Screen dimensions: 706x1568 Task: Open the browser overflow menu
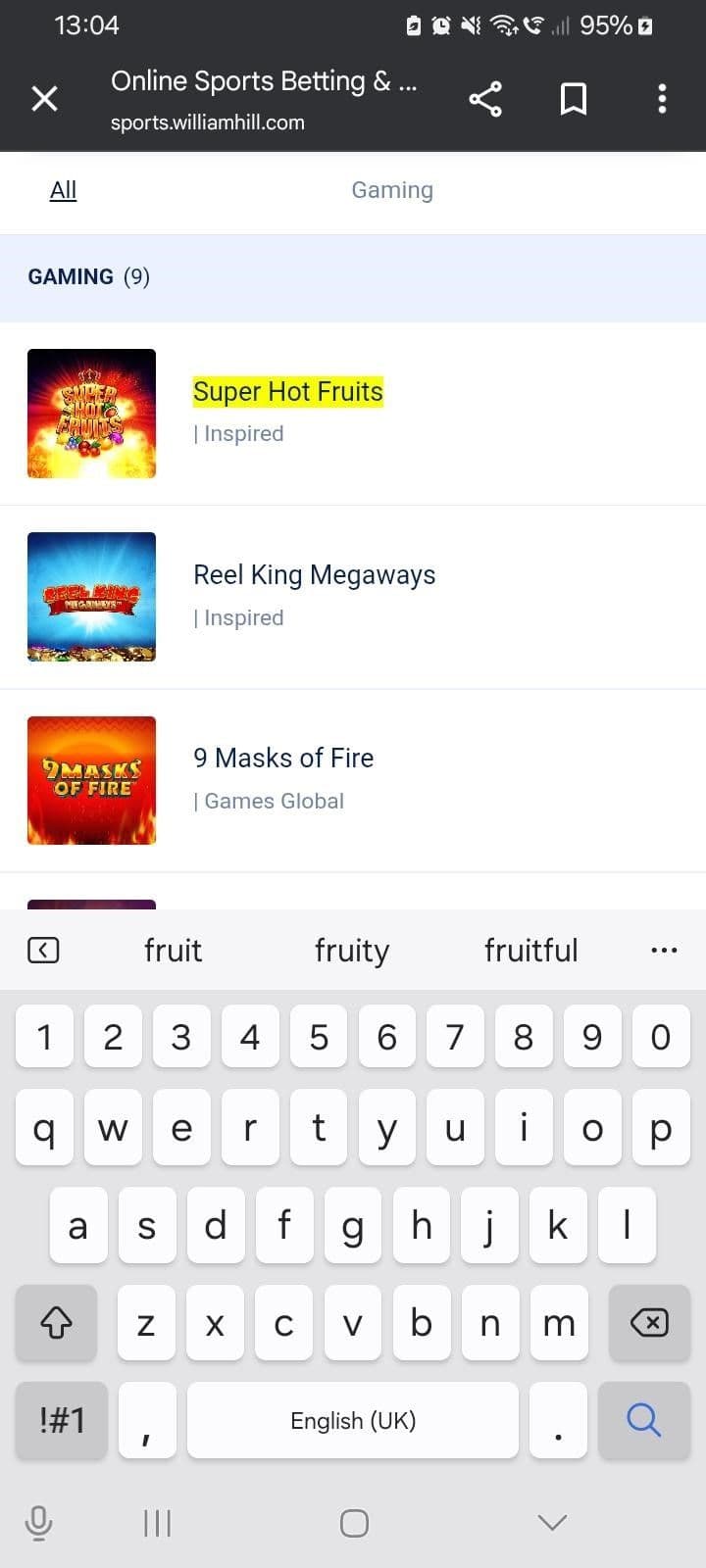coord(662,98)
